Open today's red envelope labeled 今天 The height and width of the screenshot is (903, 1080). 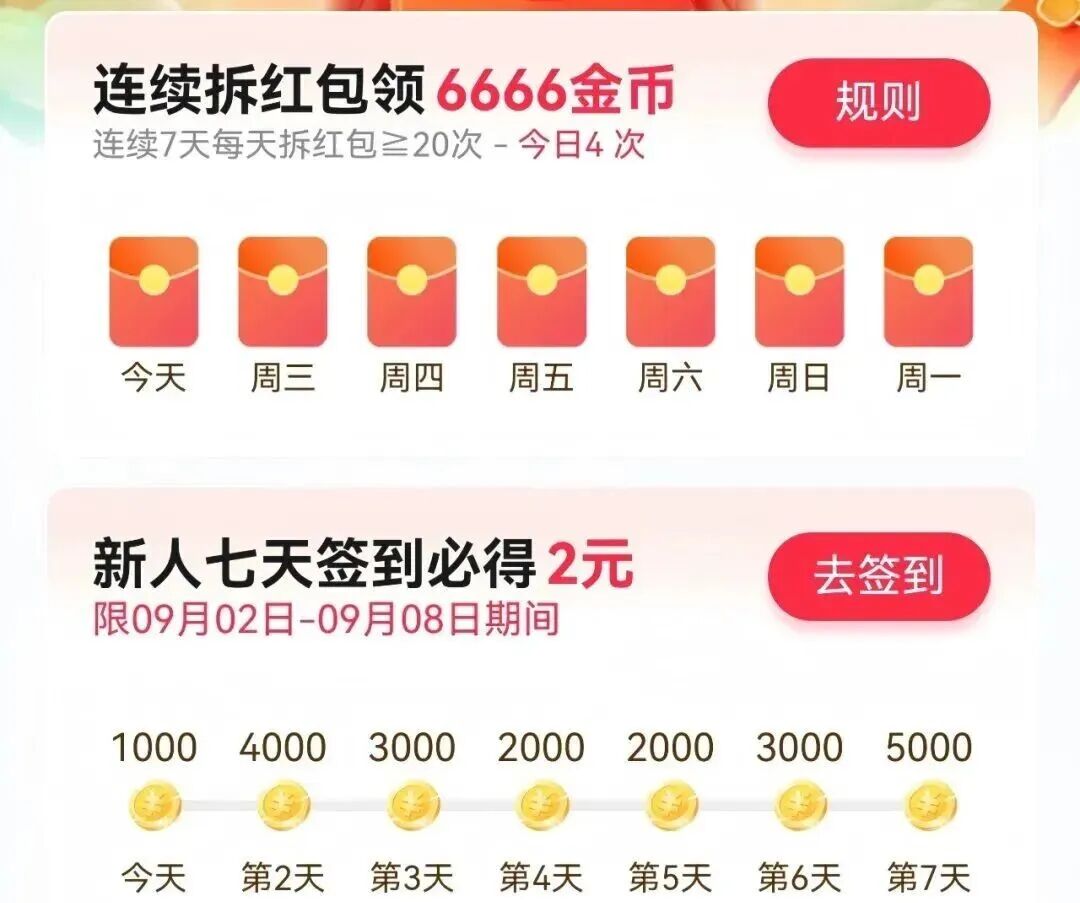(x=153, y=291)
